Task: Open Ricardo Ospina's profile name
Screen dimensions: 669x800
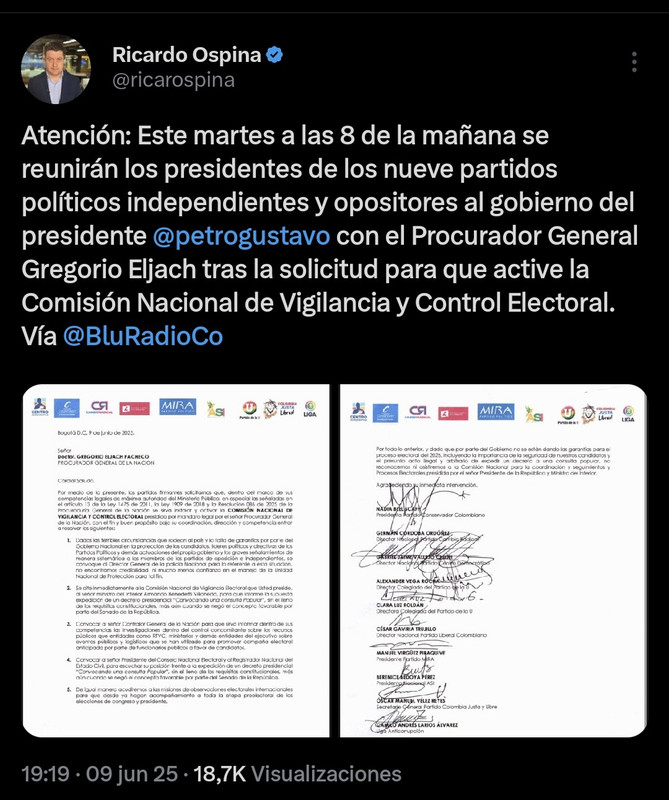Action: pyautogui.click(x=185, y=53)
